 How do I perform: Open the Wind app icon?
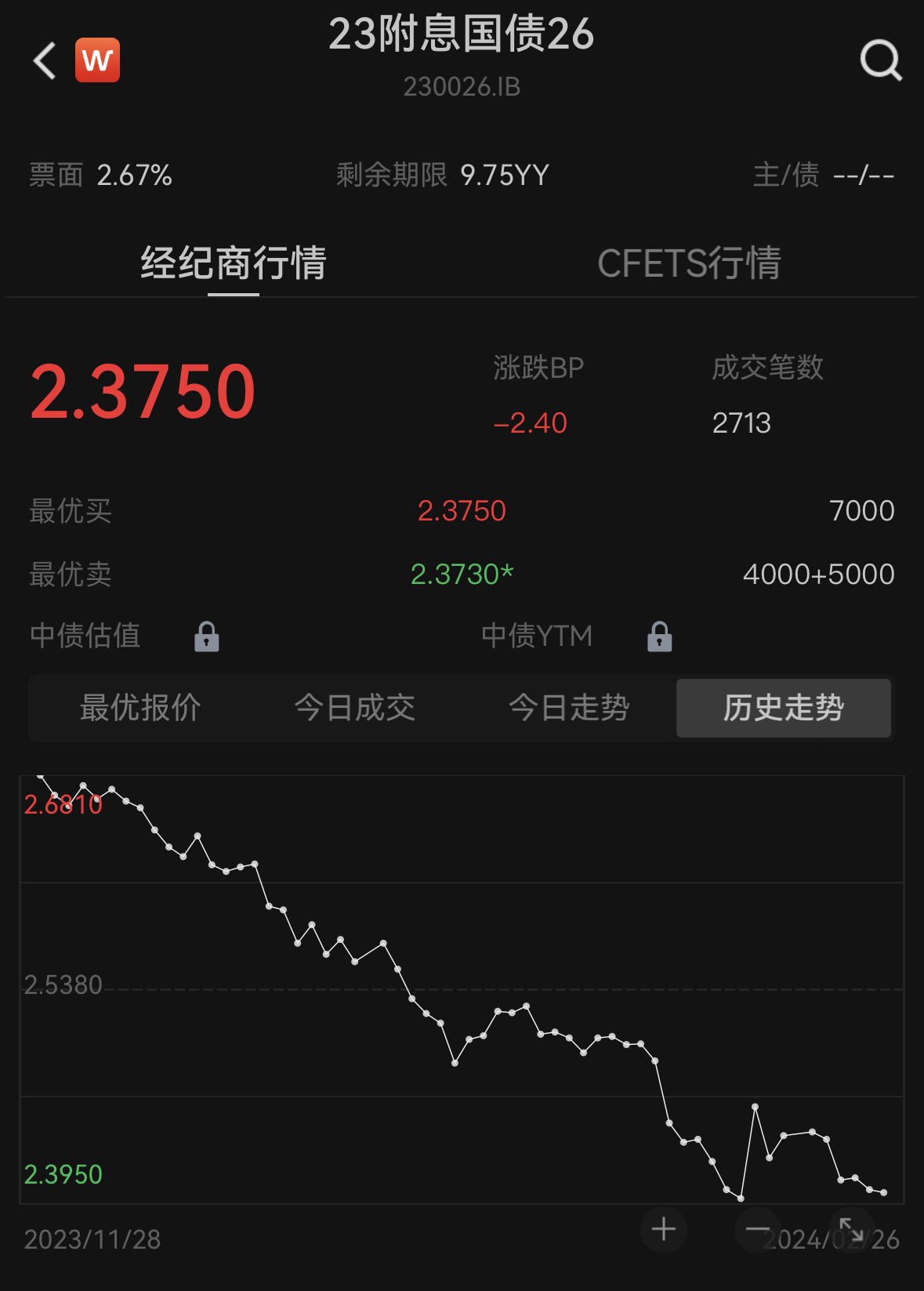tap(97, 60)
